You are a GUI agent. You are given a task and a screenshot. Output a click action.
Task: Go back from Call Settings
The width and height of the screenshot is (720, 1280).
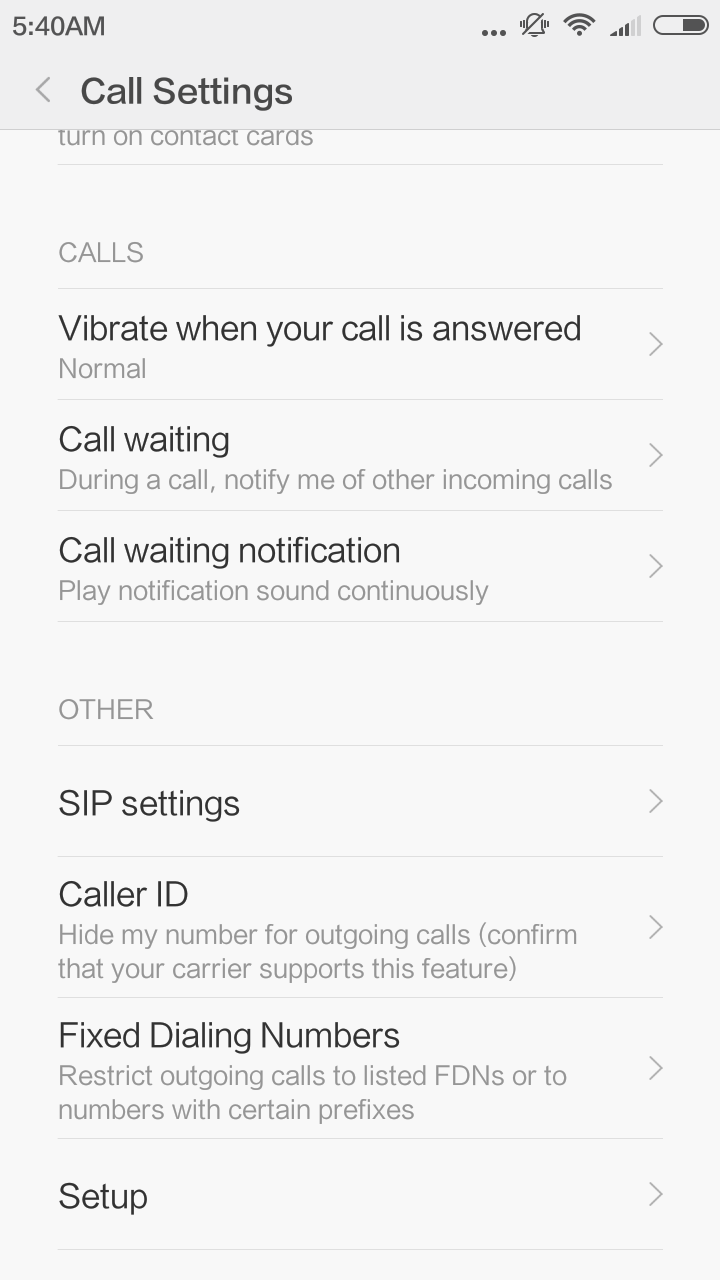(43, 91)
